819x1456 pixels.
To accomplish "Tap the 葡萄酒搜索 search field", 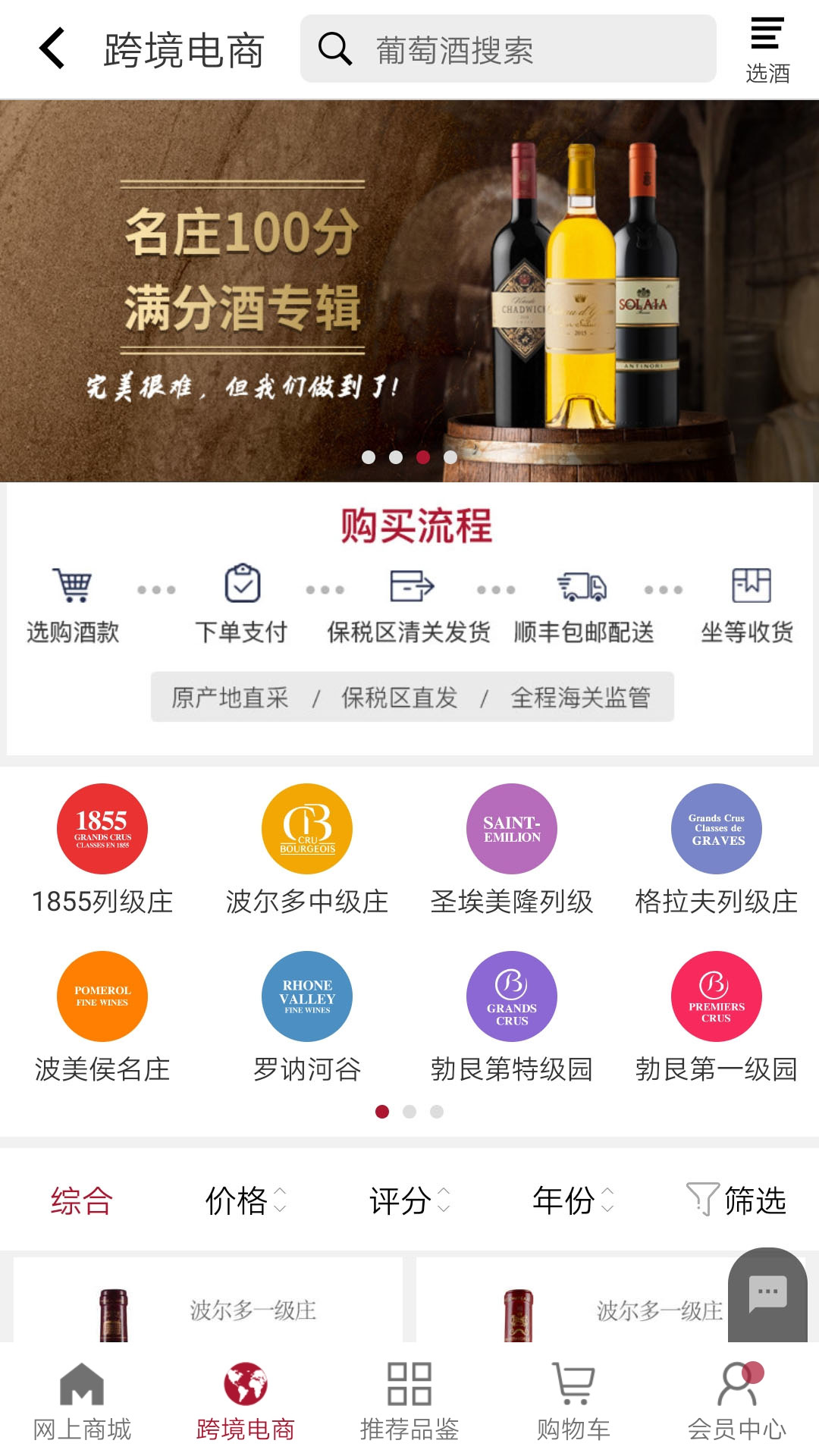I will [508, 48].
